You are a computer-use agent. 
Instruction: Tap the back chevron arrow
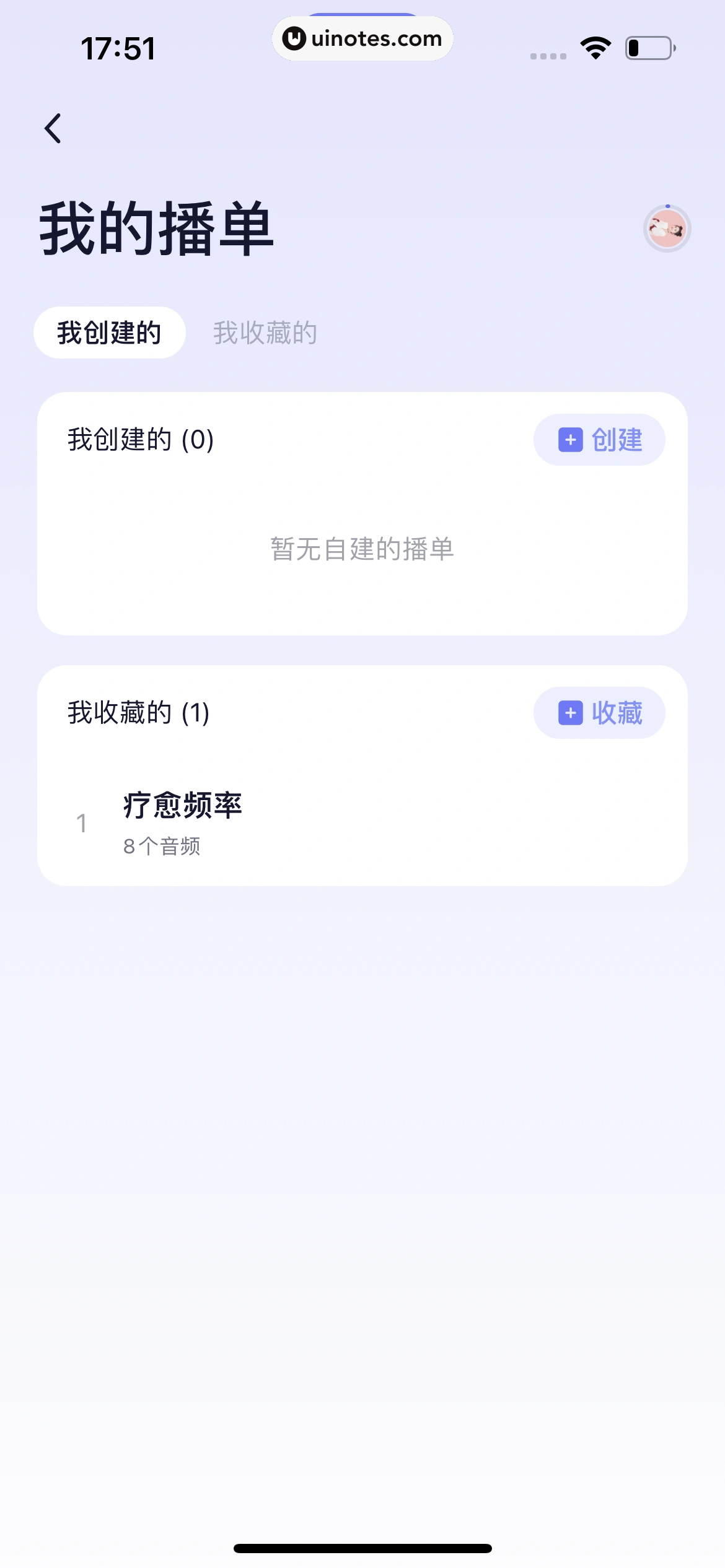[53, 128]
